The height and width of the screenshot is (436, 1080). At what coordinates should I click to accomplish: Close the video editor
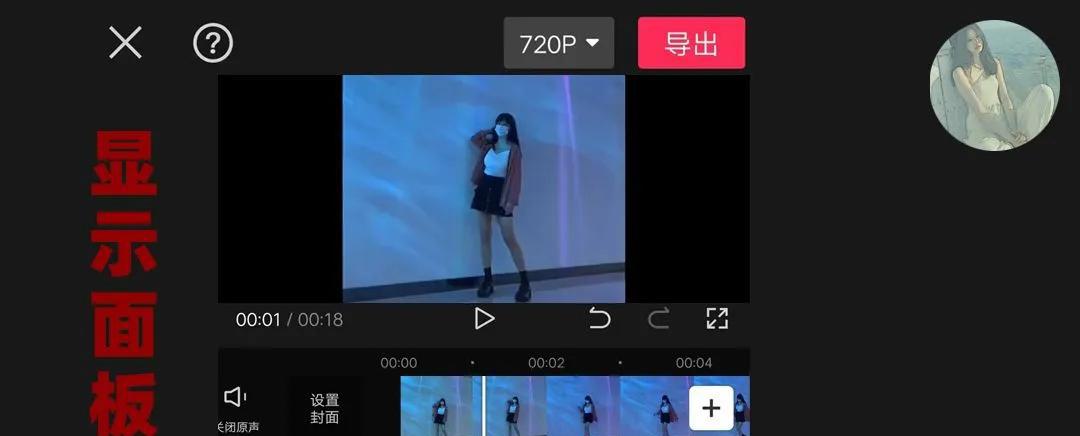(x=125, y=43)
